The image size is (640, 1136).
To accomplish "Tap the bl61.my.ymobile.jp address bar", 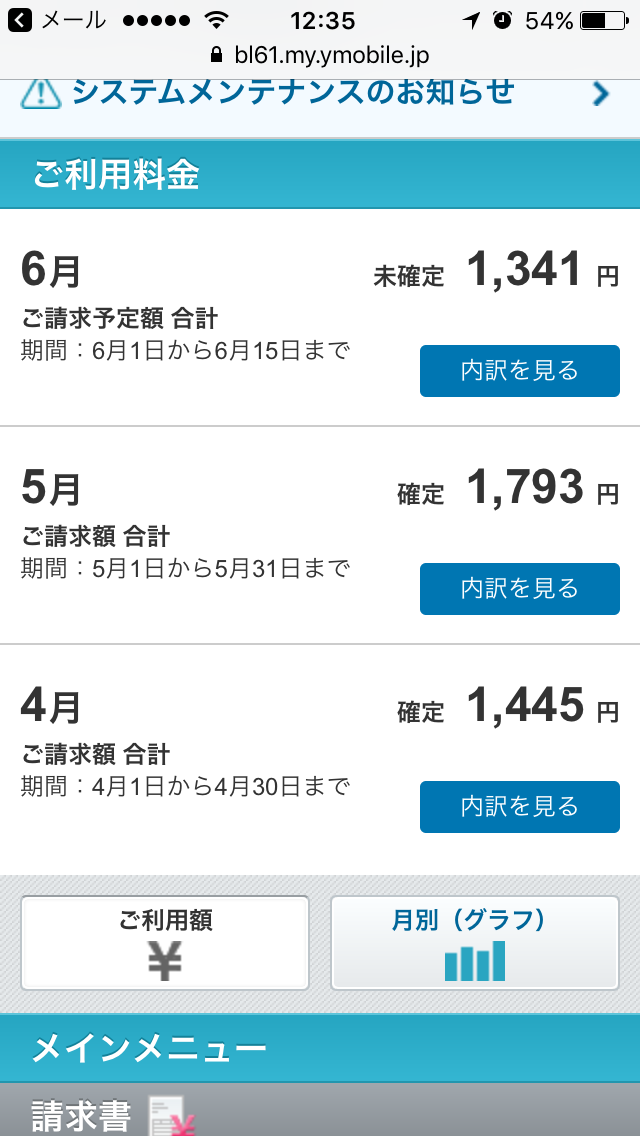I will [320, 55].
